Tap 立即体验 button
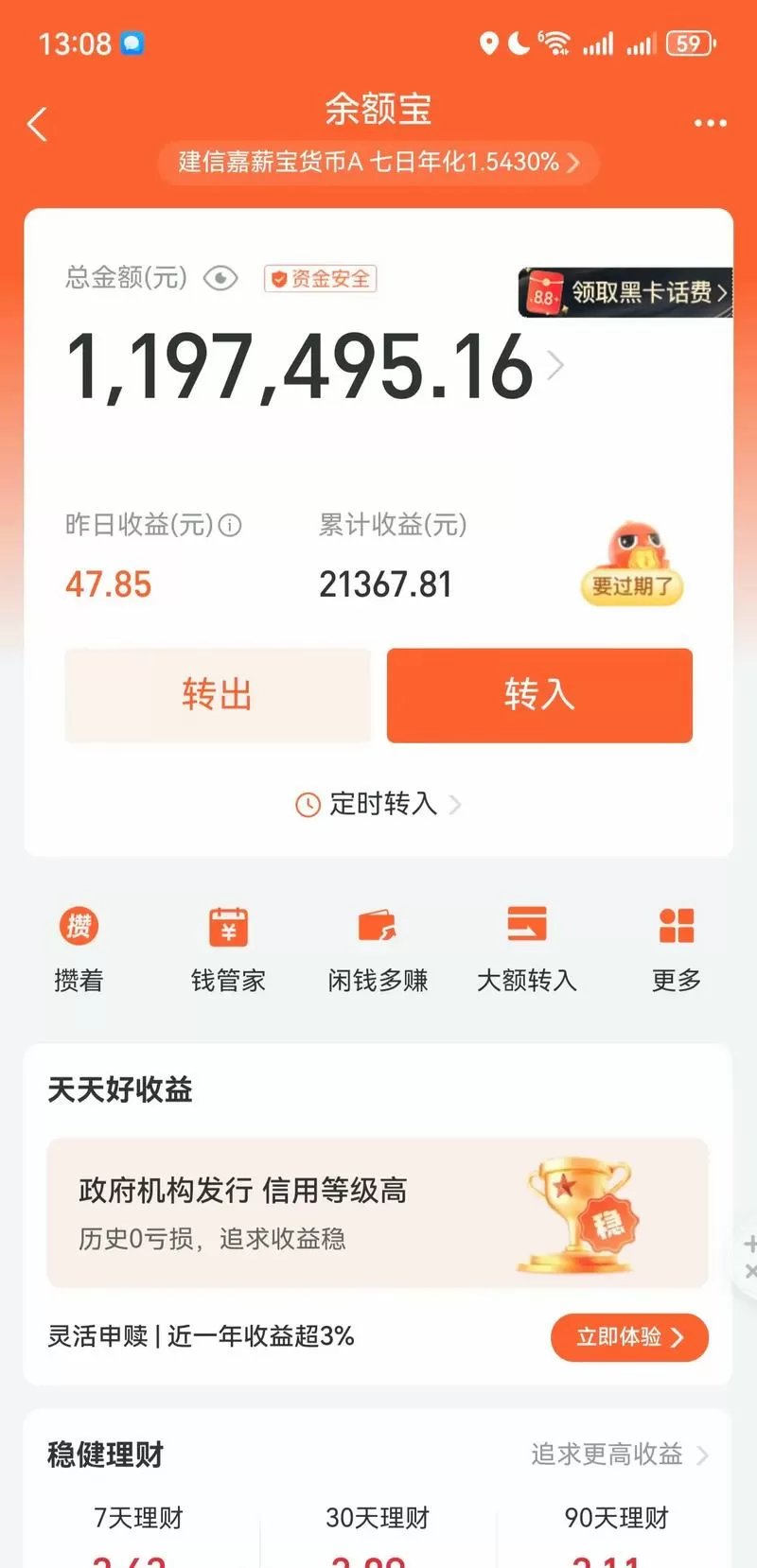This screenshot has width=757, height=1568. 629,1336
